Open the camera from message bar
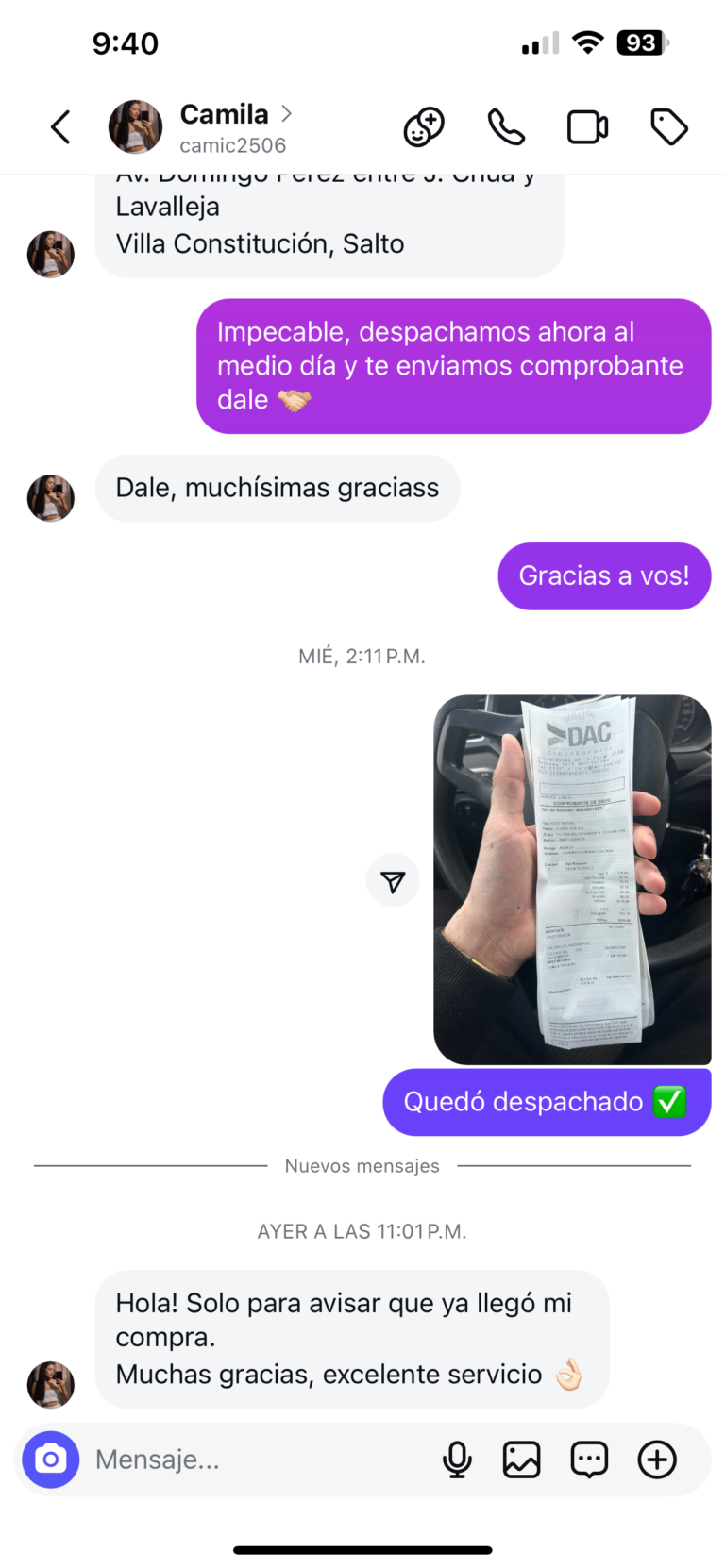This screenshot has height=1568, width=725. coord(51,1460)
